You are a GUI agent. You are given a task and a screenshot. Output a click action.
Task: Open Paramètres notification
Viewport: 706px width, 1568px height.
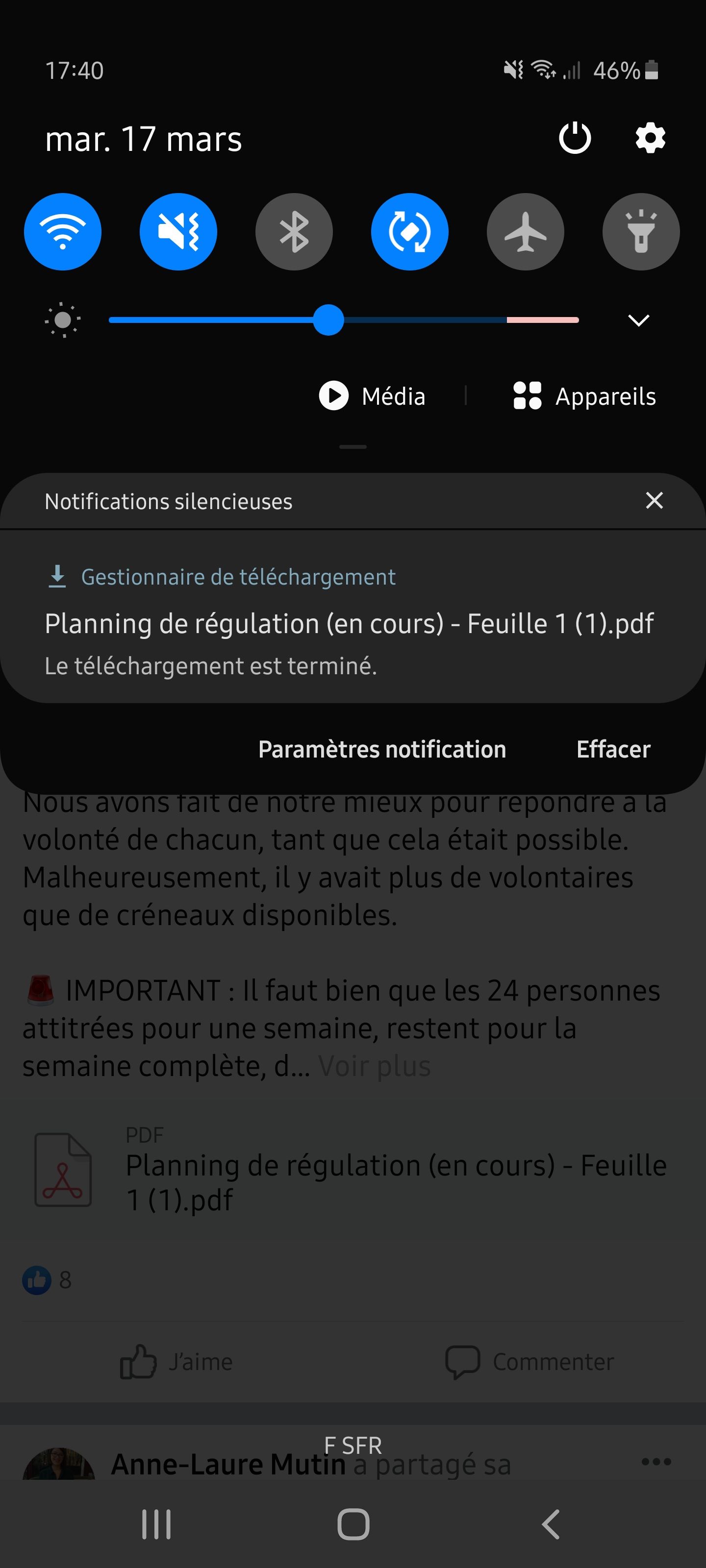point(382,749)
